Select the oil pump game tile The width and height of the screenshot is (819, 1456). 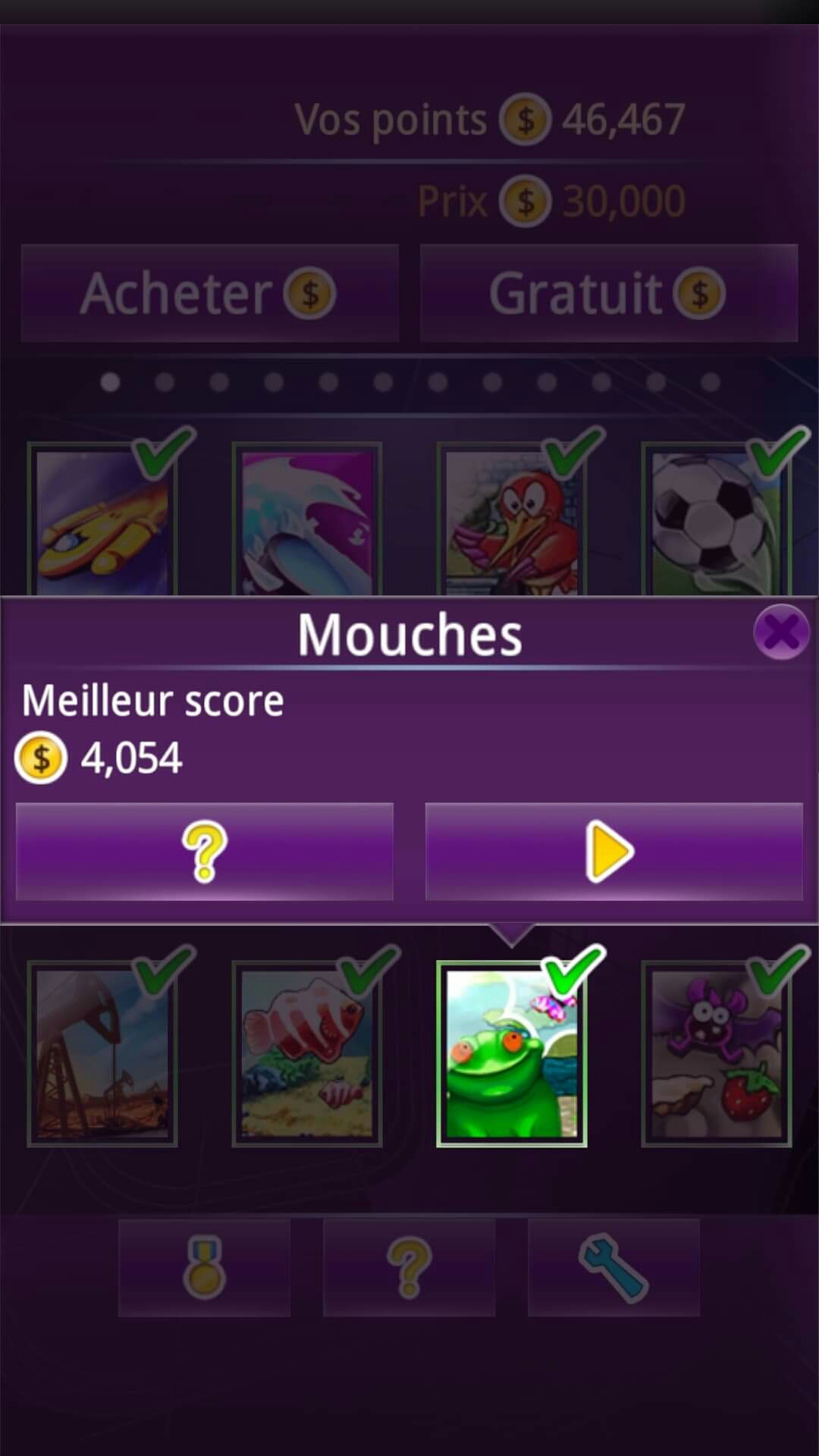[102, 1054]
